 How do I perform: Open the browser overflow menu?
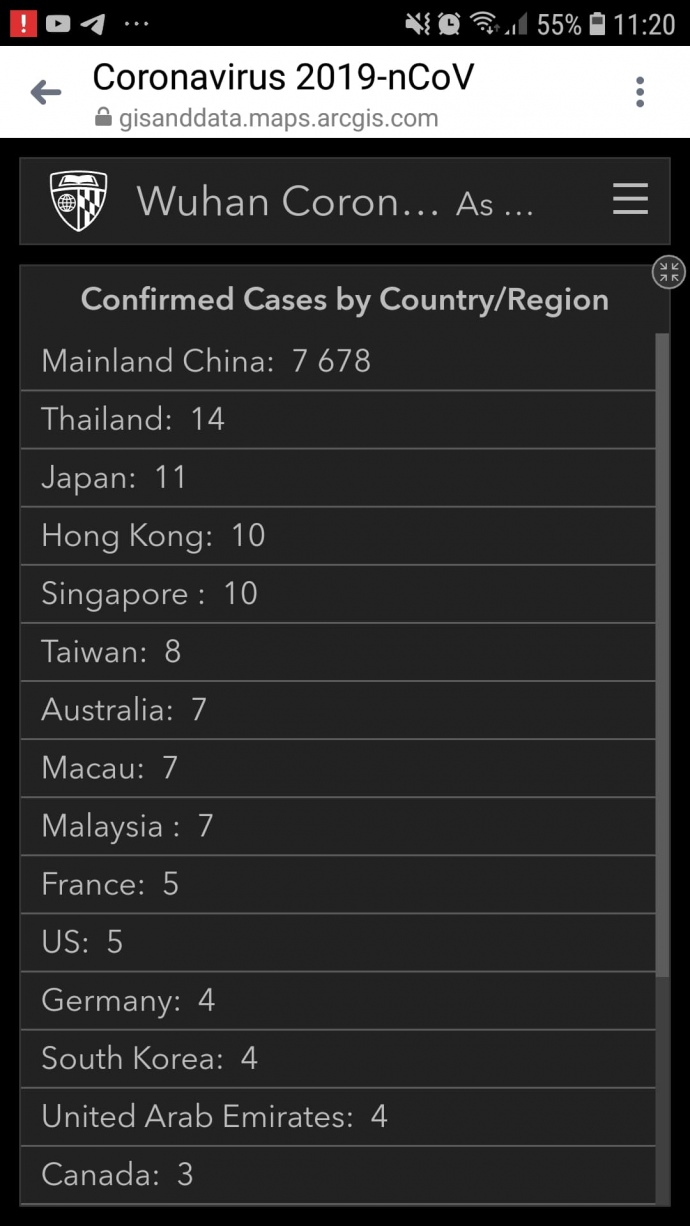(x=640, y=92)
